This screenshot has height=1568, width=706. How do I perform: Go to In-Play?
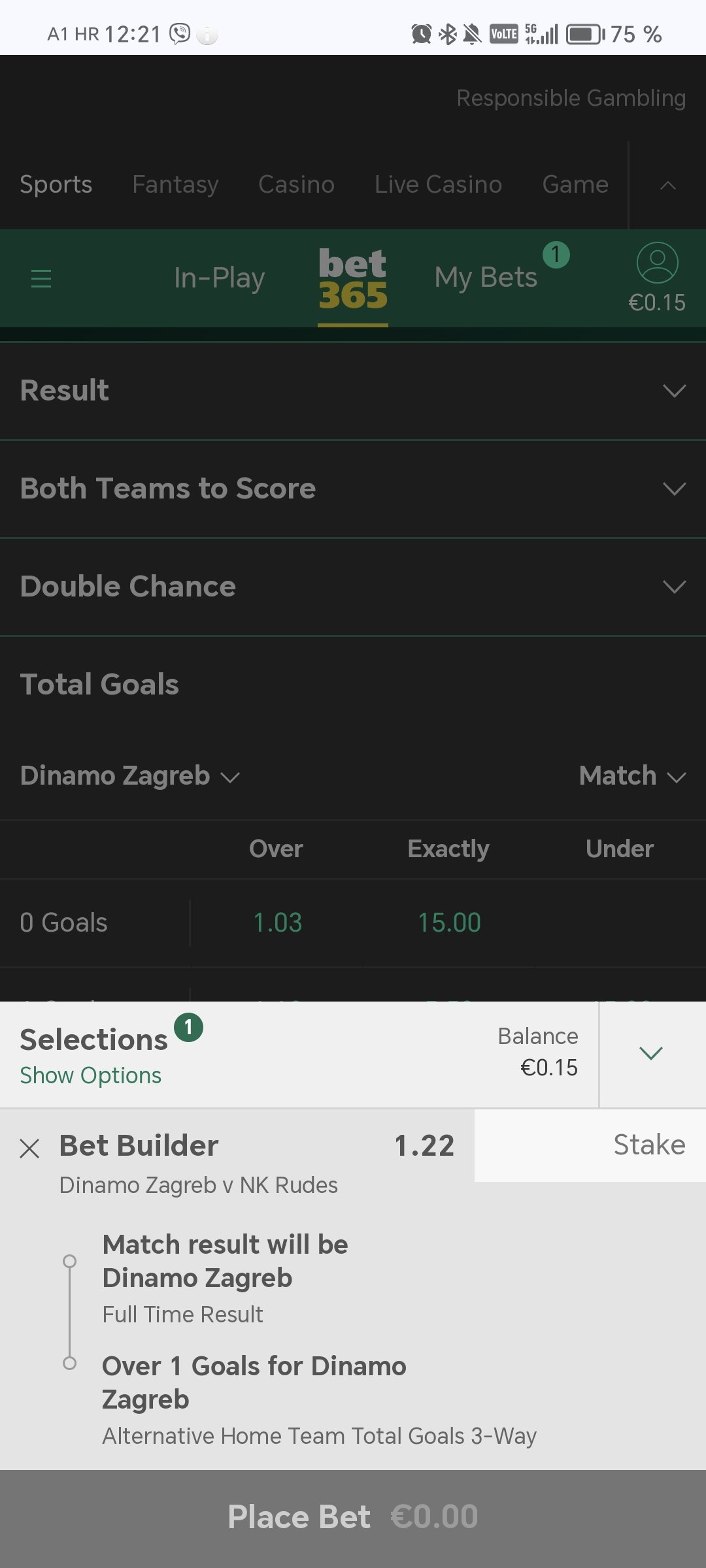[x=219, y=278]
